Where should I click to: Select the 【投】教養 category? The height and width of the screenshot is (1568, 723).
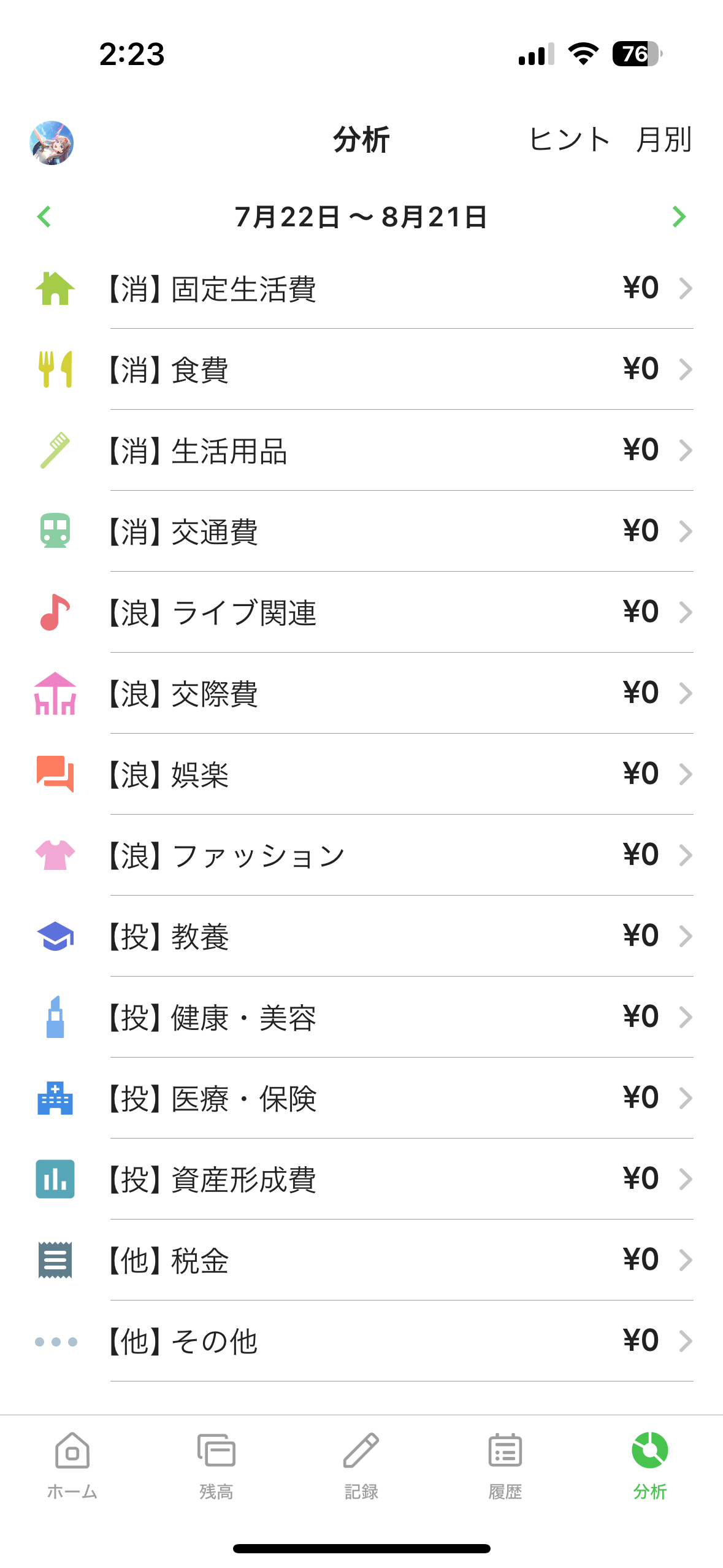click(x=362, y=936)
